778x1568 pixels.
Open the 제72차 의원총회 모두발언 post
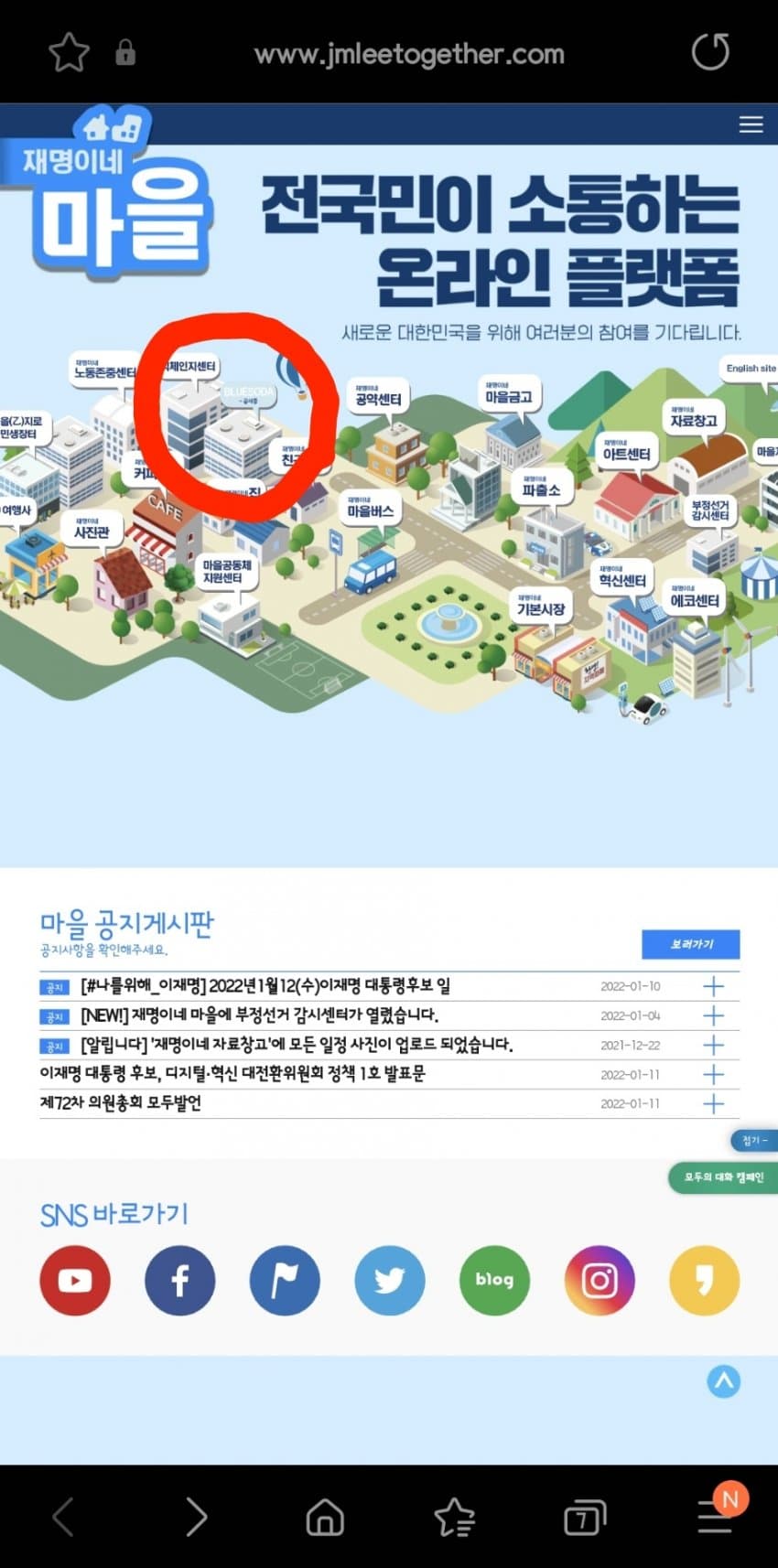(x=121, y=1103)
